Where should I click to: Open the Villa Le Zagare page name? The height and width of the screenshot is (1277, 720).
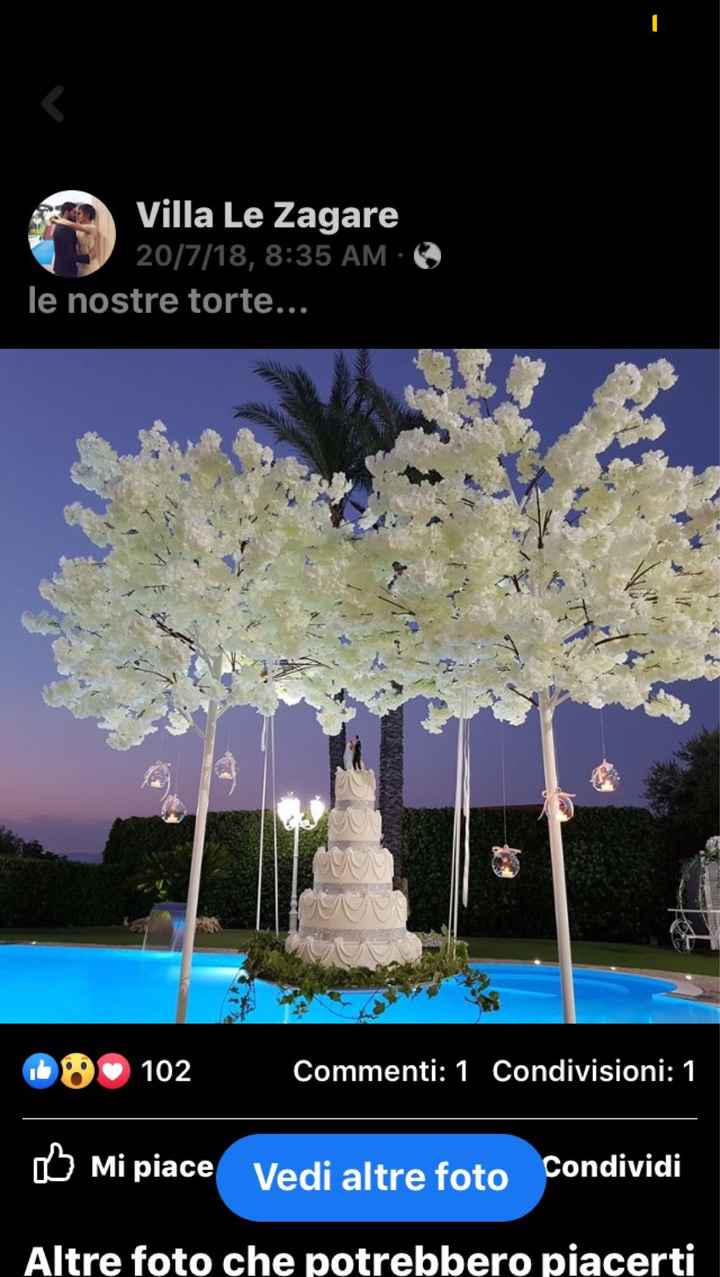267,214
